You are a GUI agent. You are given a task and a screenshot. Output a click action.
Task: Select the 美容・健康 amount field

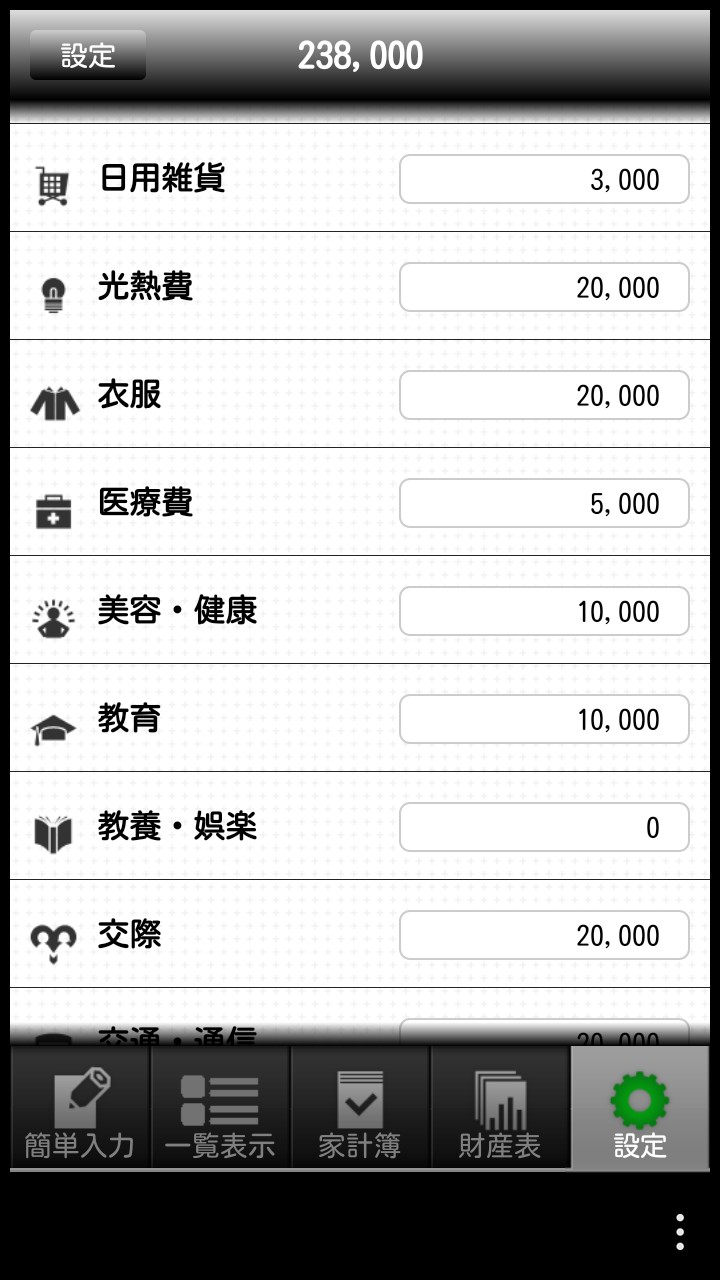click(x=544, y=611)
